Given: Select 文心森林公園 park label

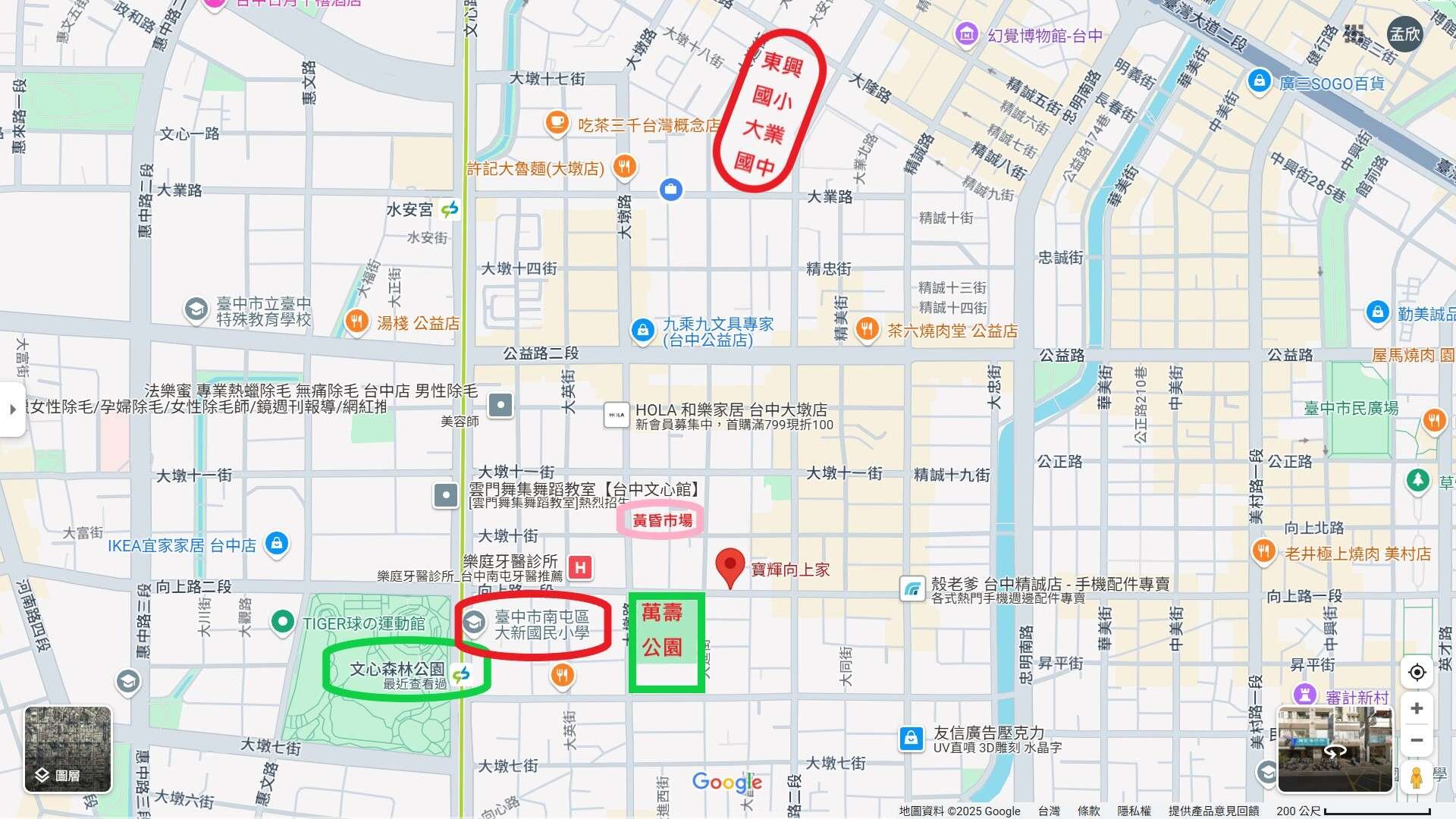Looking at the screenshot, I should tap(397, 669).
